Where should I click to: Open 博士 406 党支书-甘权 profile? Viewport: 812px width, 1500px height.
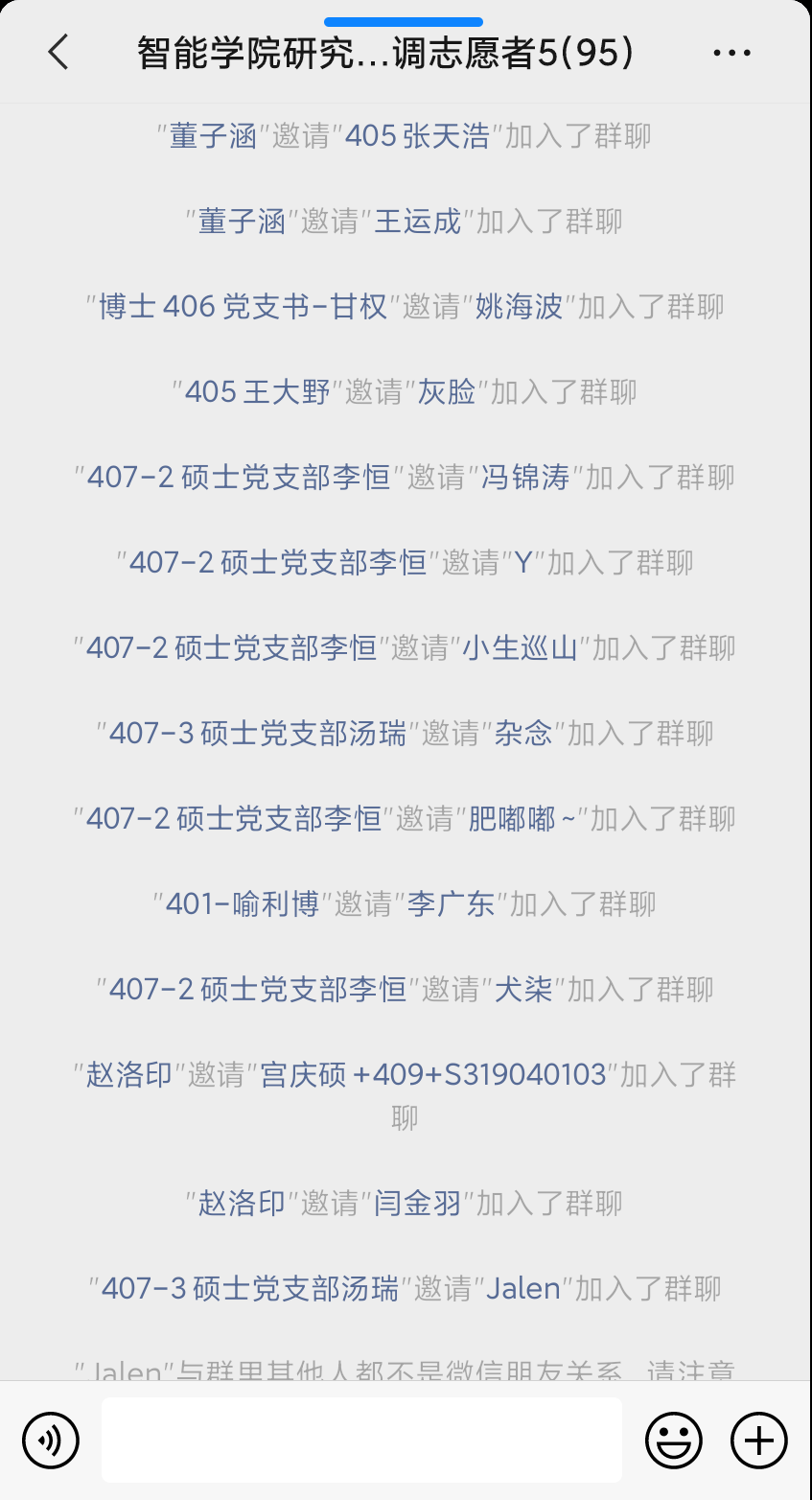pyautogui.click(x=243, y=307)
